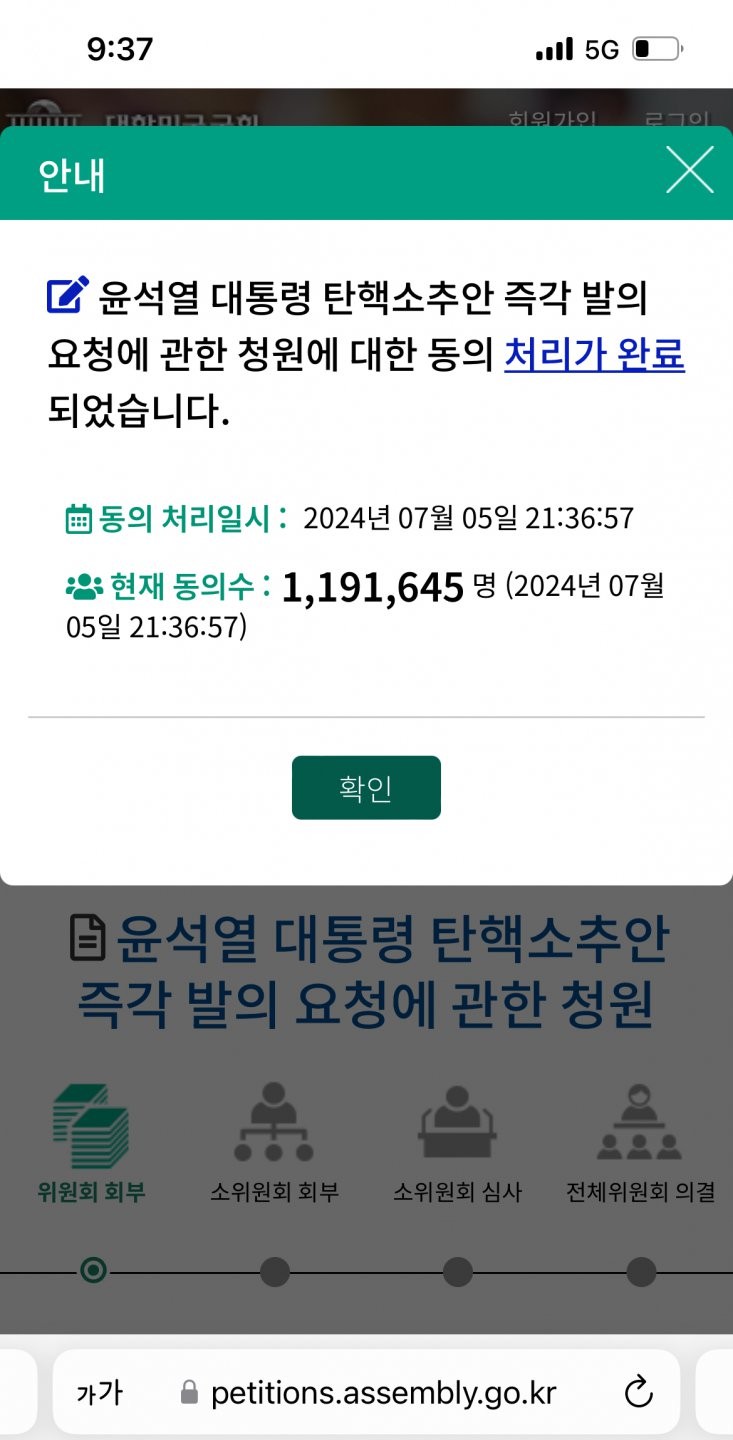Confirm the dialog with 확인 button
733x1440 pixels.
point(366,788)
